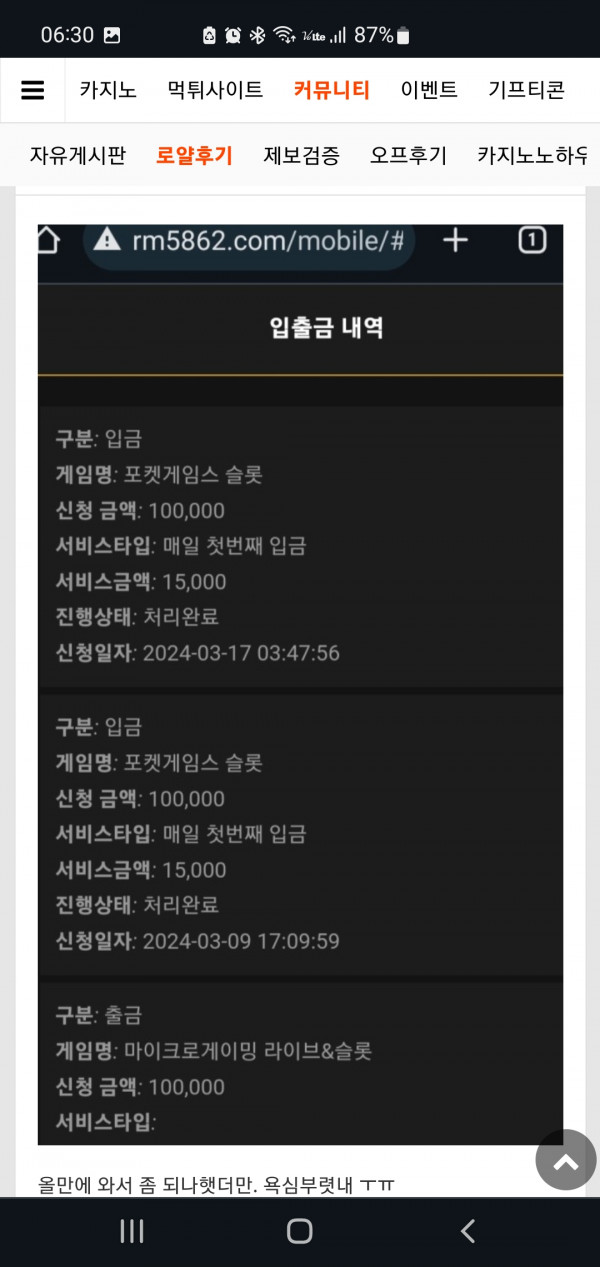Open the 자유게시판 board

[x=77, y=155]
